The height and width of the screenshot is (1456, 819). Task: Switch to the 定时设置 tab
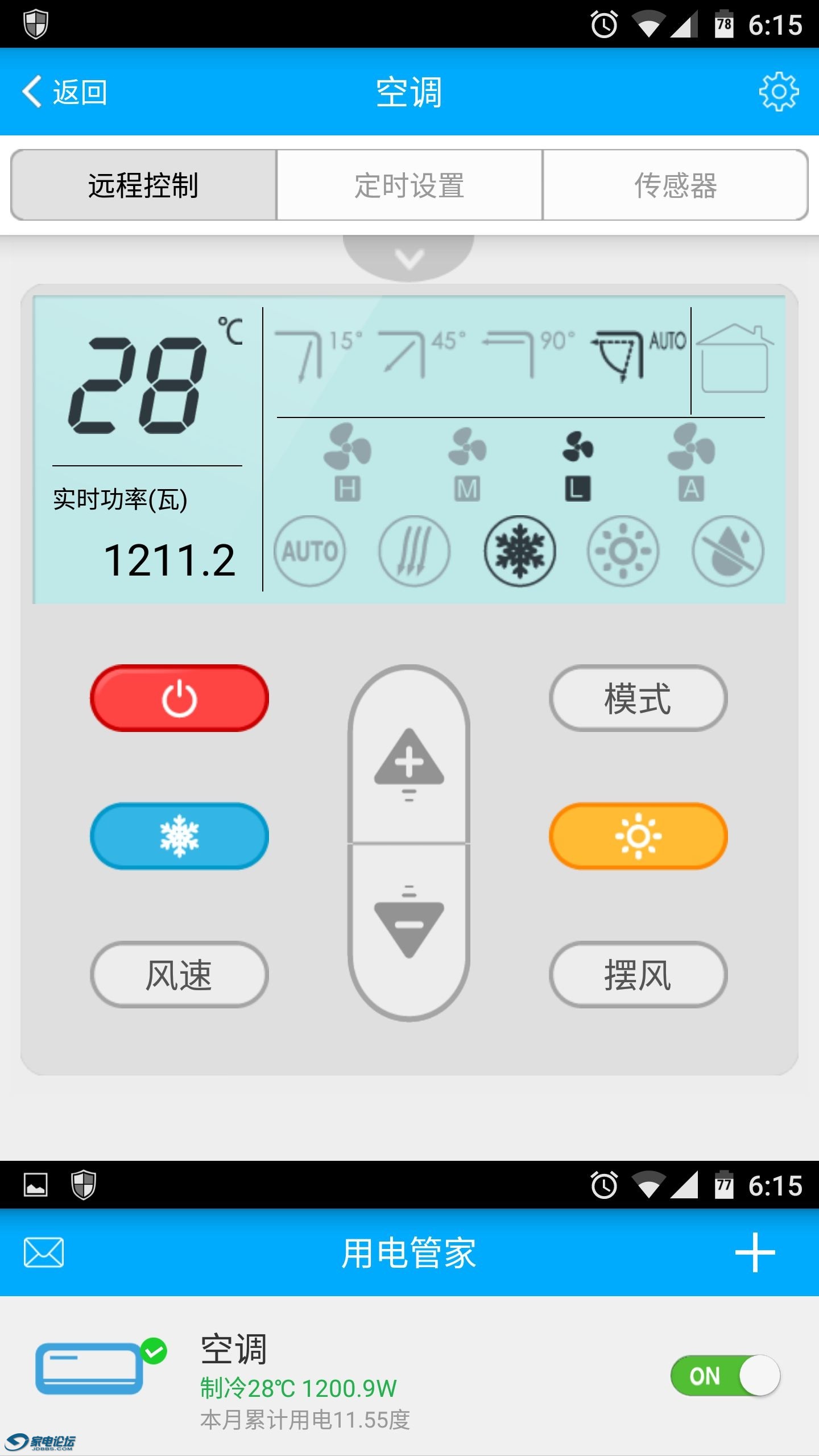click(x=409, y=184)
